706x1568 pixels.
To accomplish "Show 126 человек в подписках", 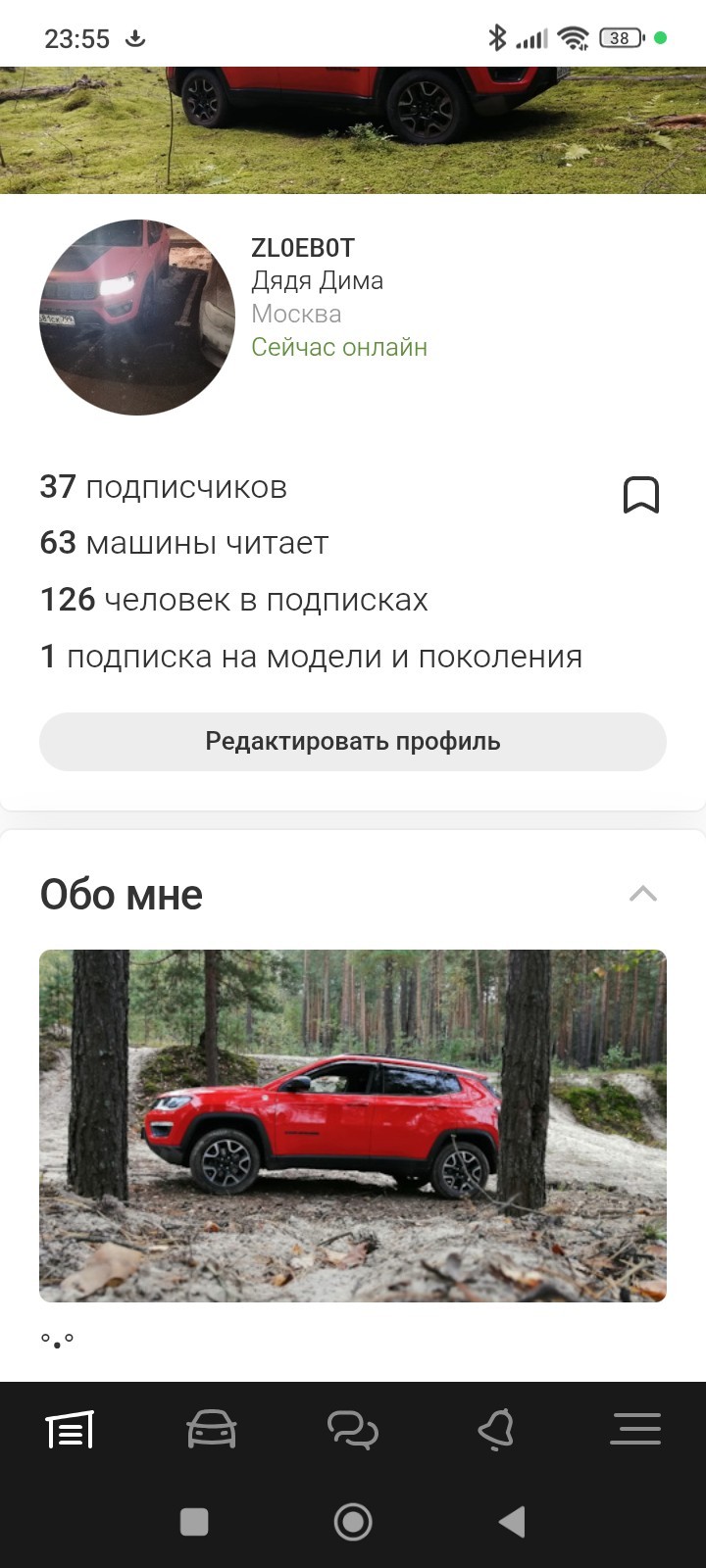I will click(x=234, y=600).
